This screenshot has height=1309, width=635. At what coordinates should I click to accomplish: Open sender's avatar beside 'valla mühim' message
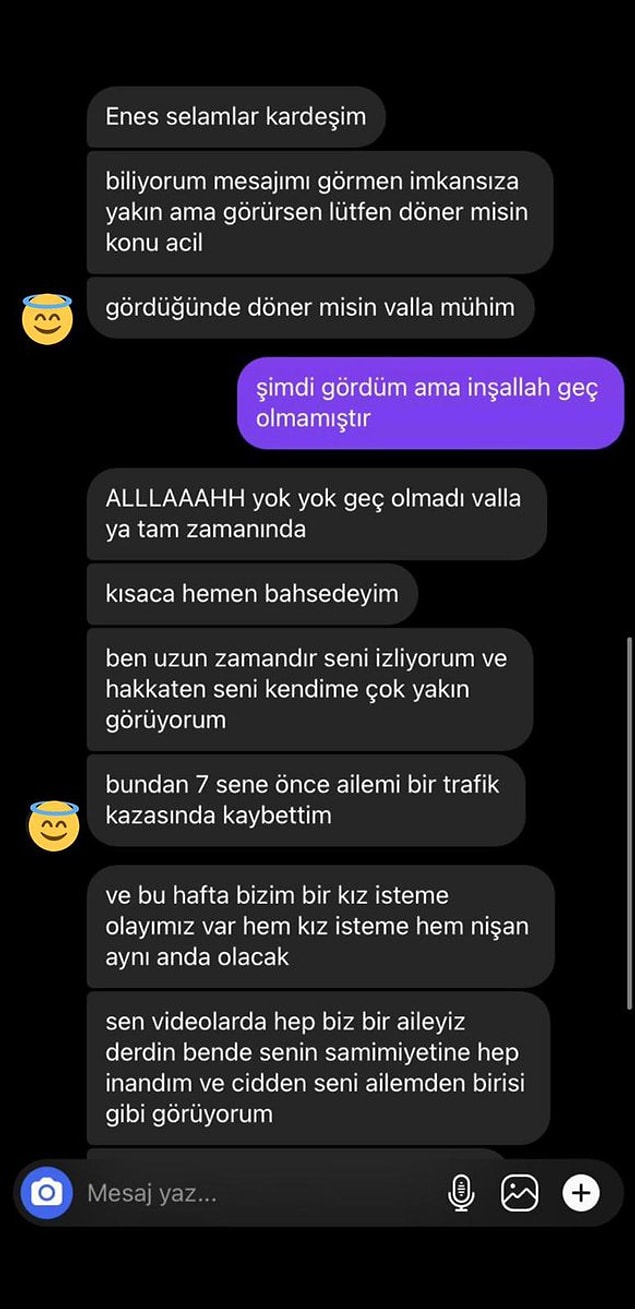pyautogui.click(x=48, y=320)
